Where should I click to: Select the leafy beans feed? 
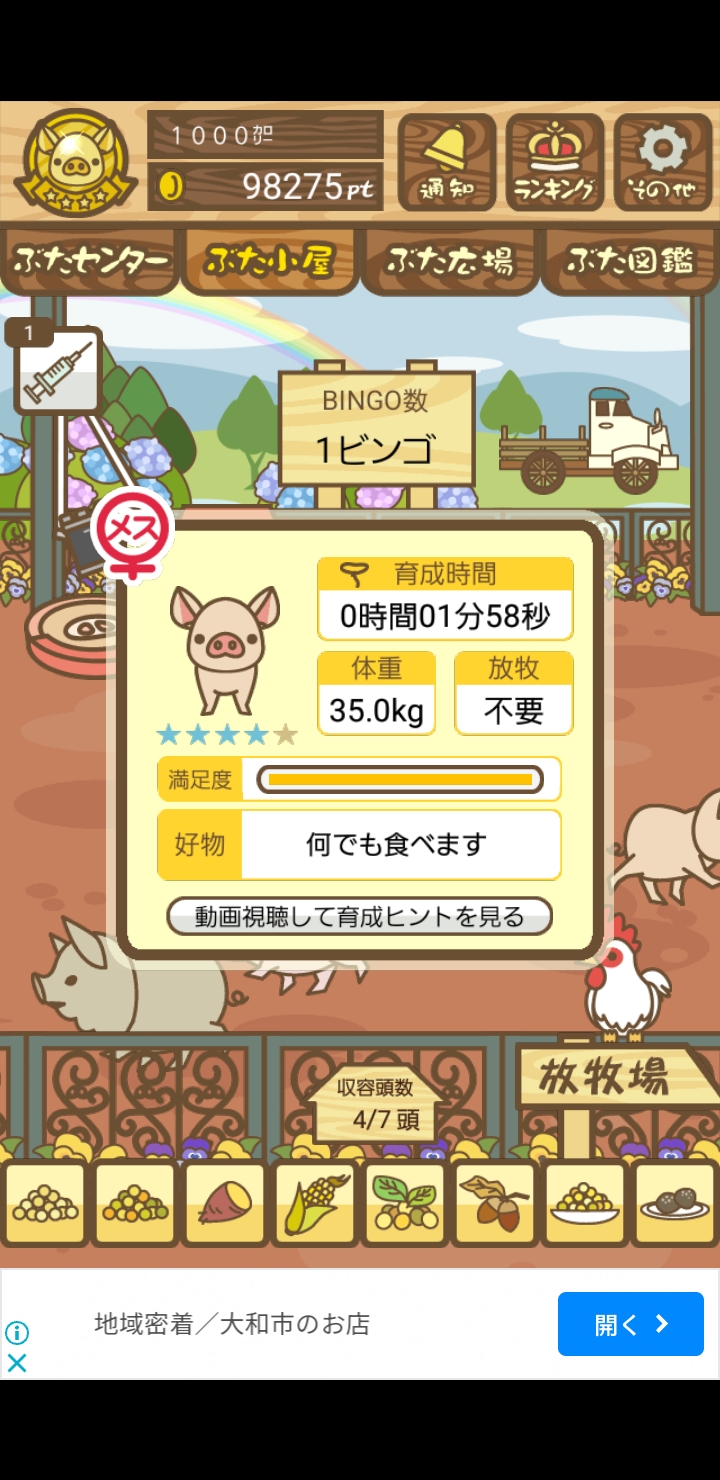(404, 1203)
